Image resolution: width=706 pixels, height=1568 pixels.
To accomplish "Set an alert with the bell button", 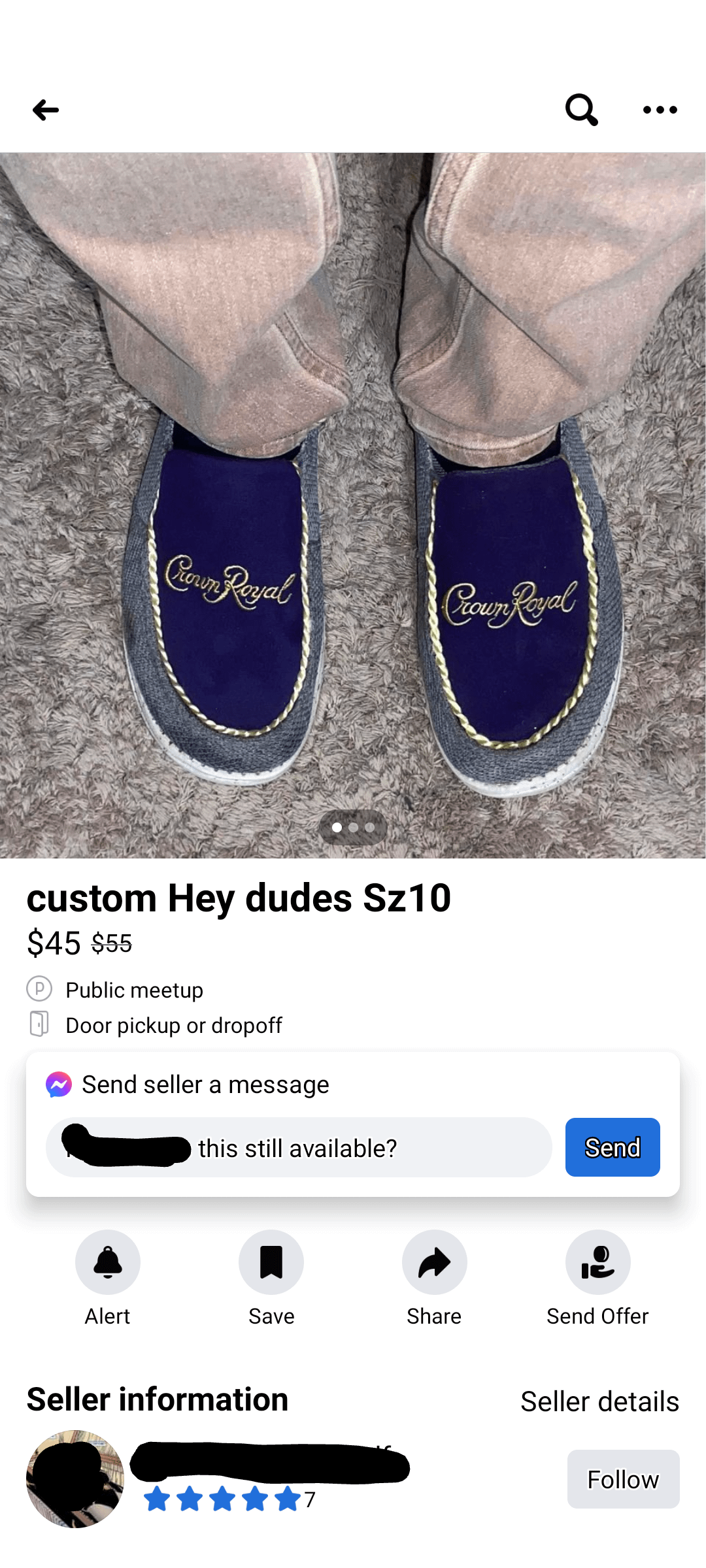I will point(108,1262).
